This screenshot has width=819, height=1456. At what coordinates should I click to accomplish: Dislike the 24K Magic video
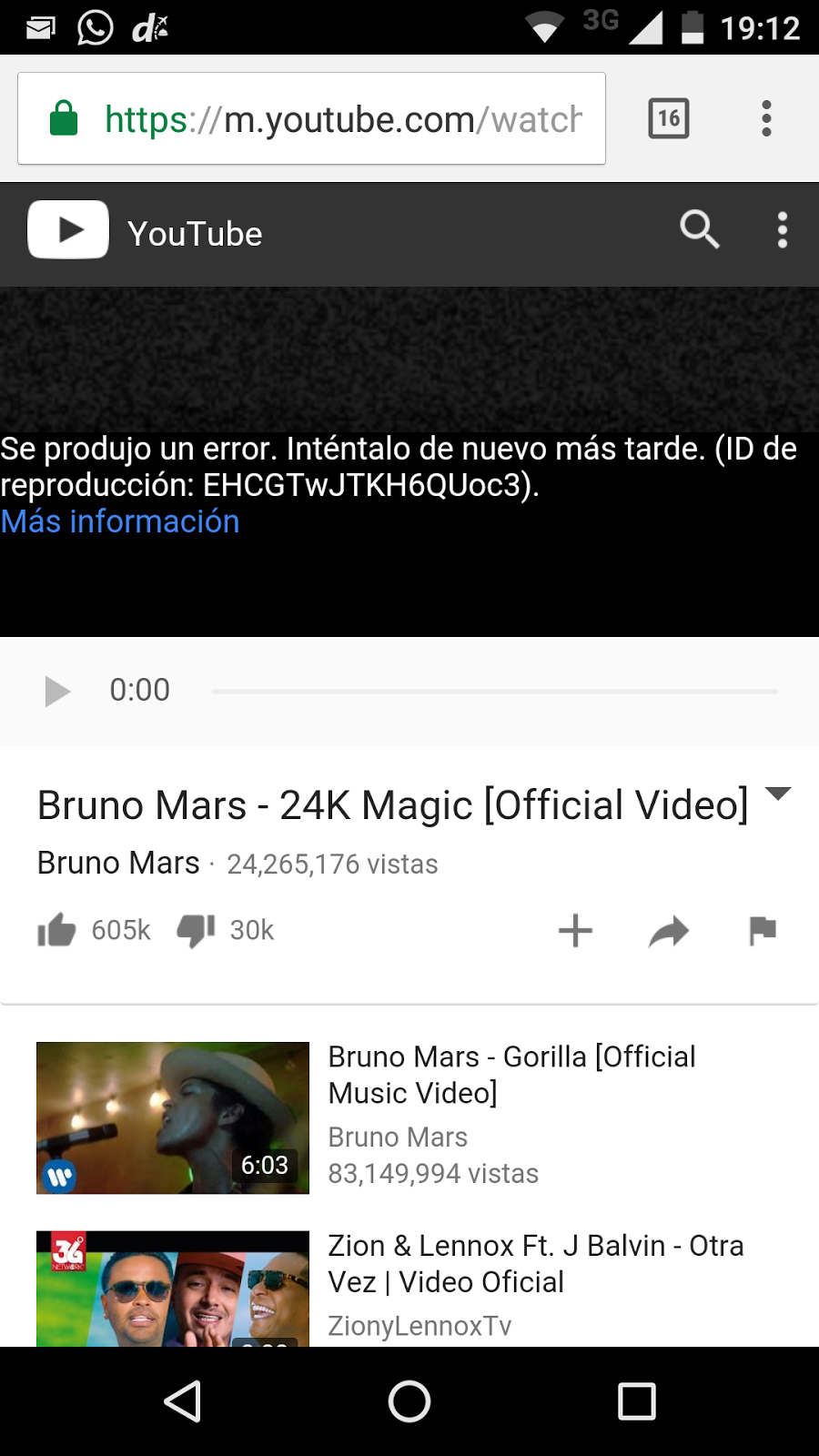[x=196, y=930]
